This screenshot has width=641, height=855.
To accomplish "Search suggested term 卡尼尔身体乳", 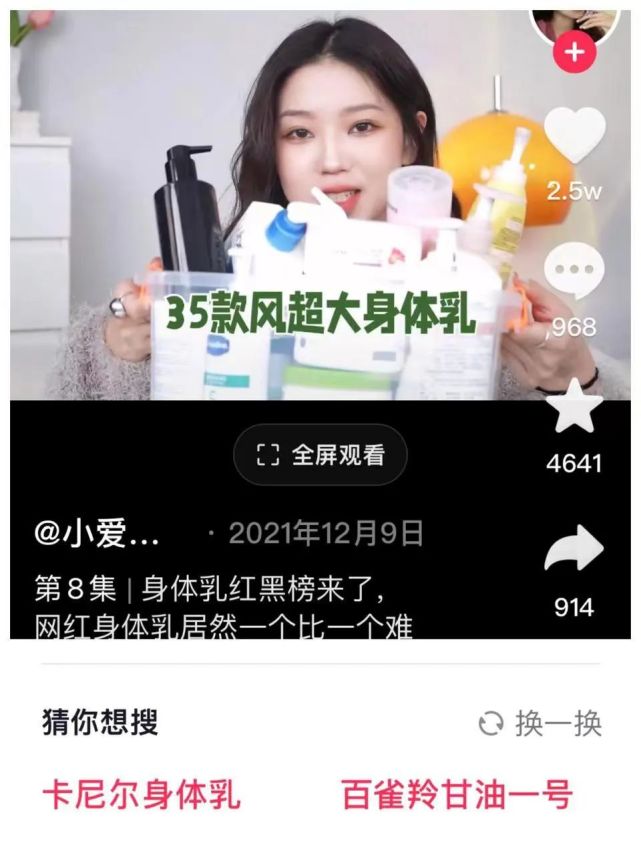I will tap(141, 796).
